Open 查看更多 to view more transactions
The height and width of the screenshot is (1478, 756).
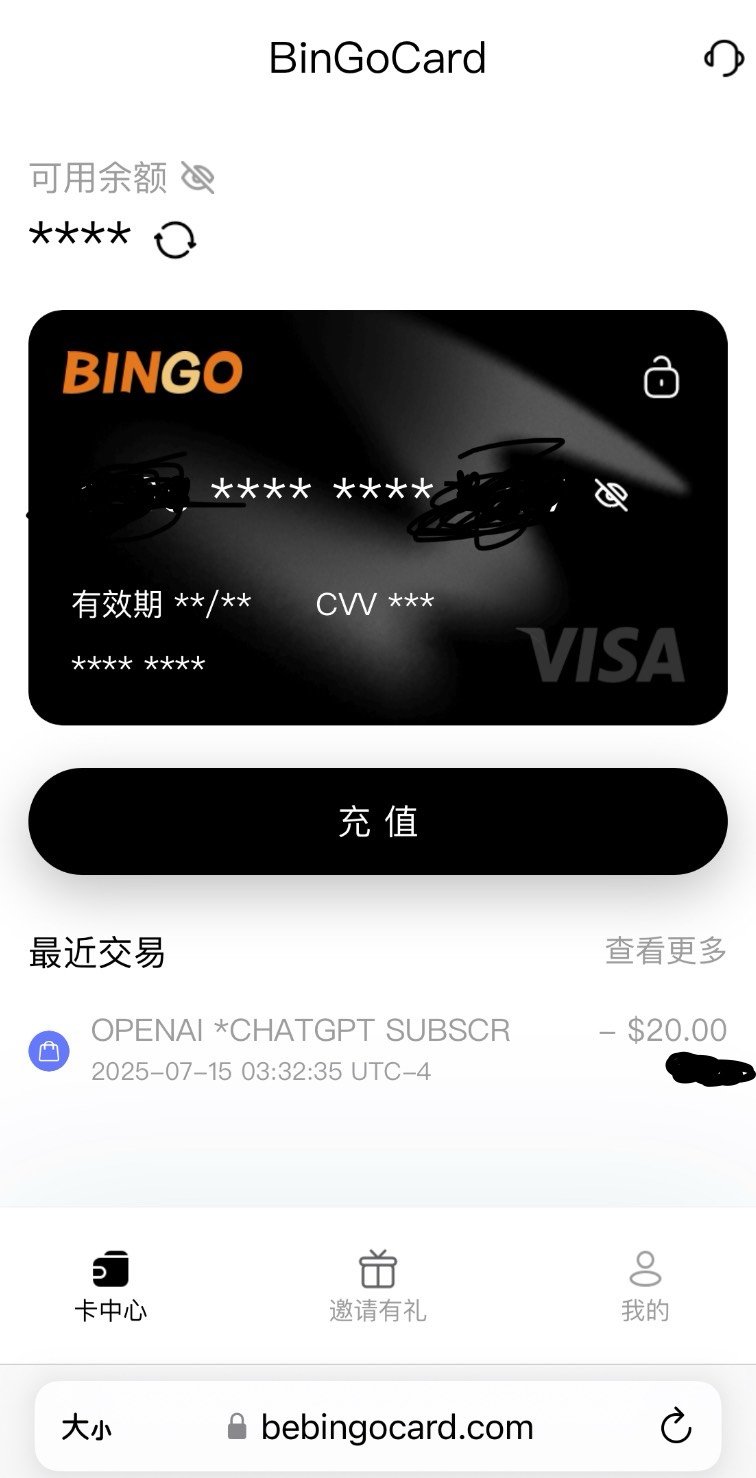click(x=666, y=950)
